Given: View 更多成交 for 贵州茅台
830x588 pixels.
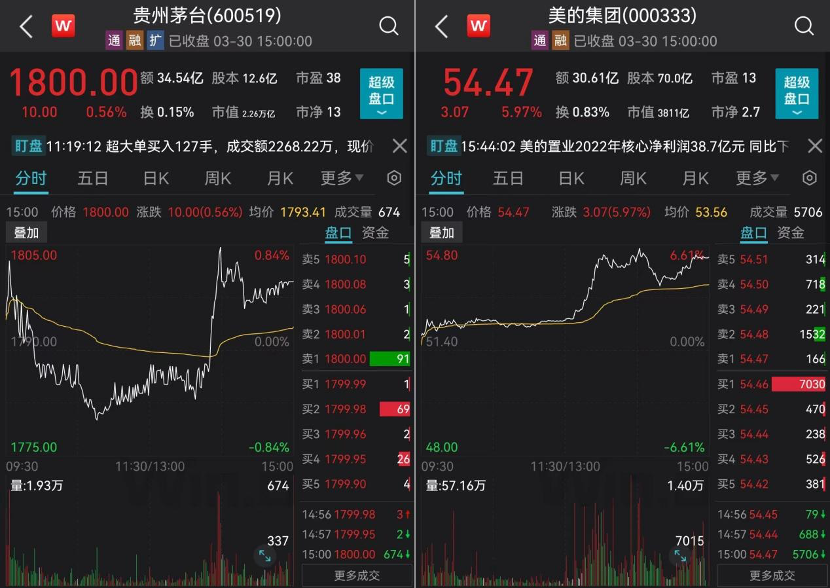Looking at the screenshot, I should pyautogui.click(x=358, y=576).
